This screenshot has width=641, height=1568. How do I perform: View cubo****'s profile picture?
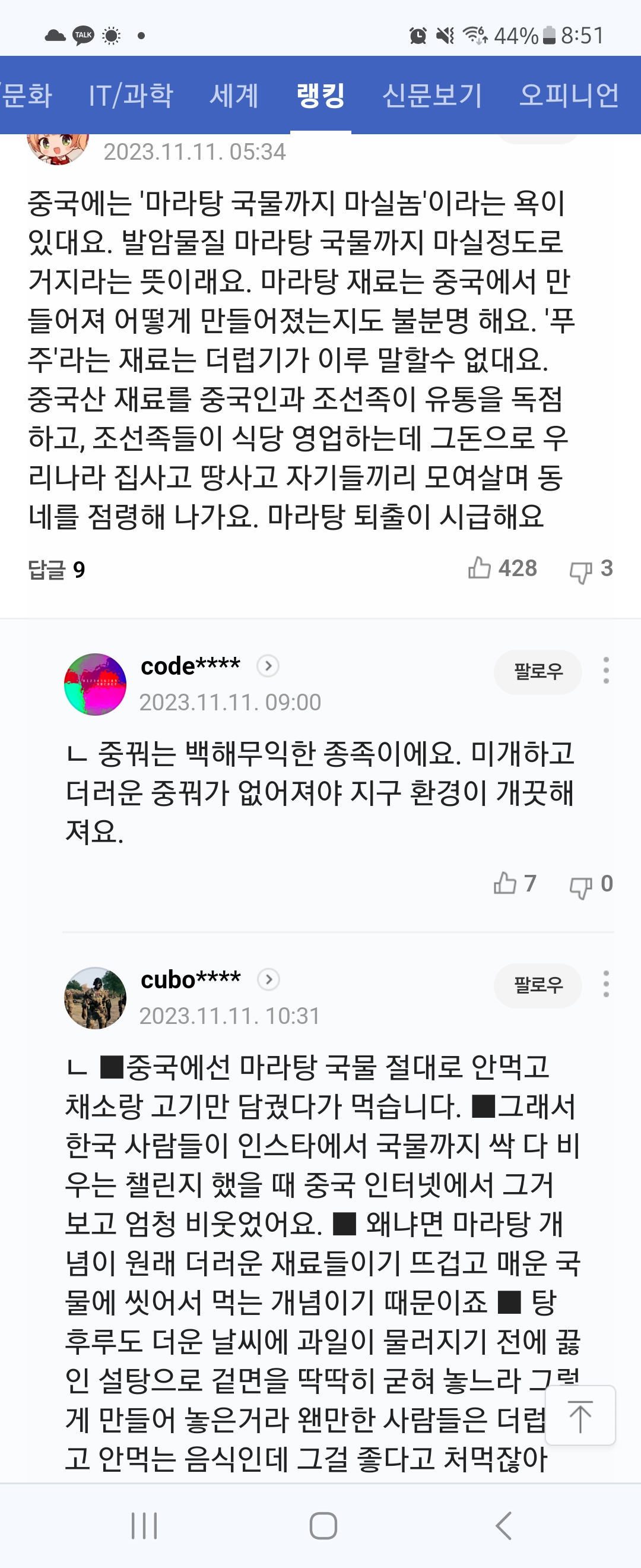tap(96, 998)
